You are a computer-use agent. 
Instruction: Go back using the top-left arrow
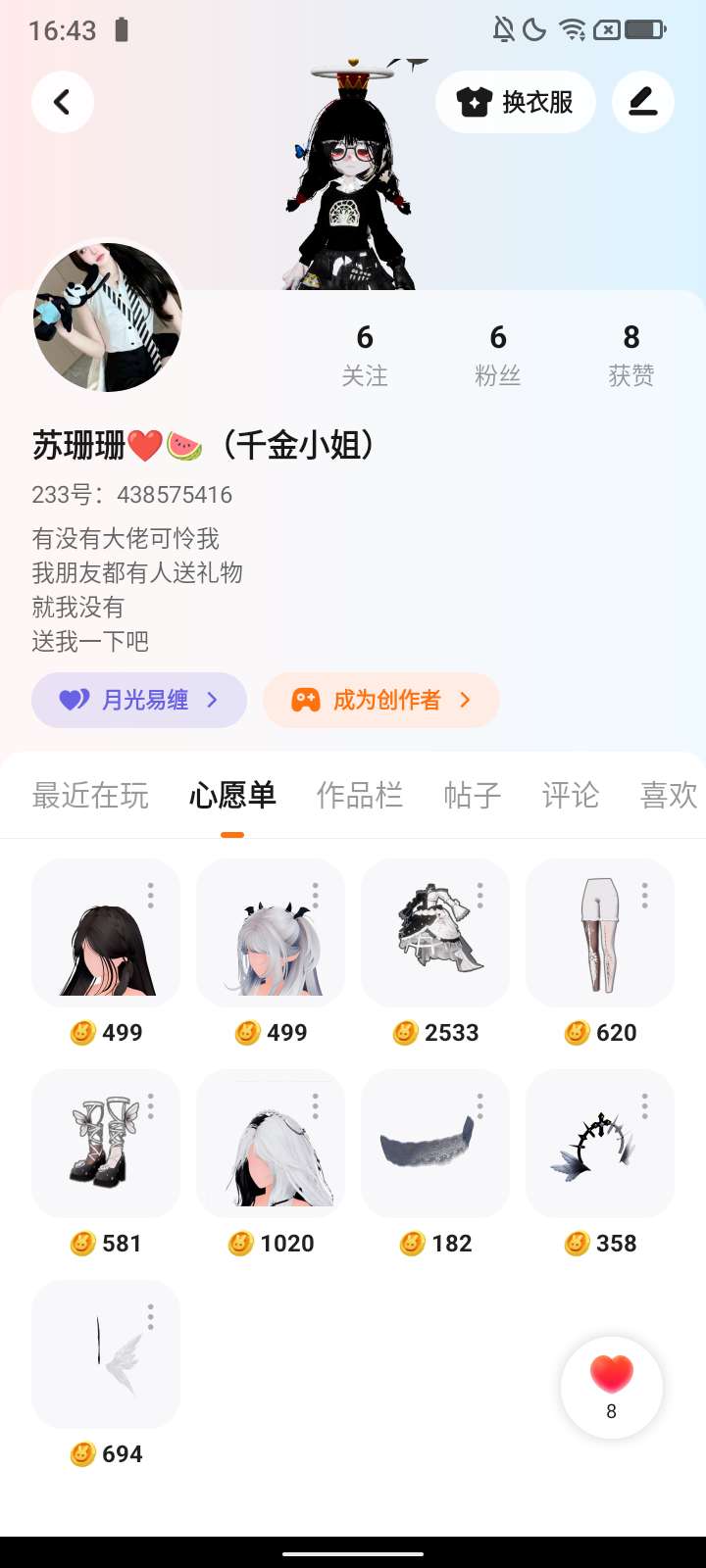[62, 102]
